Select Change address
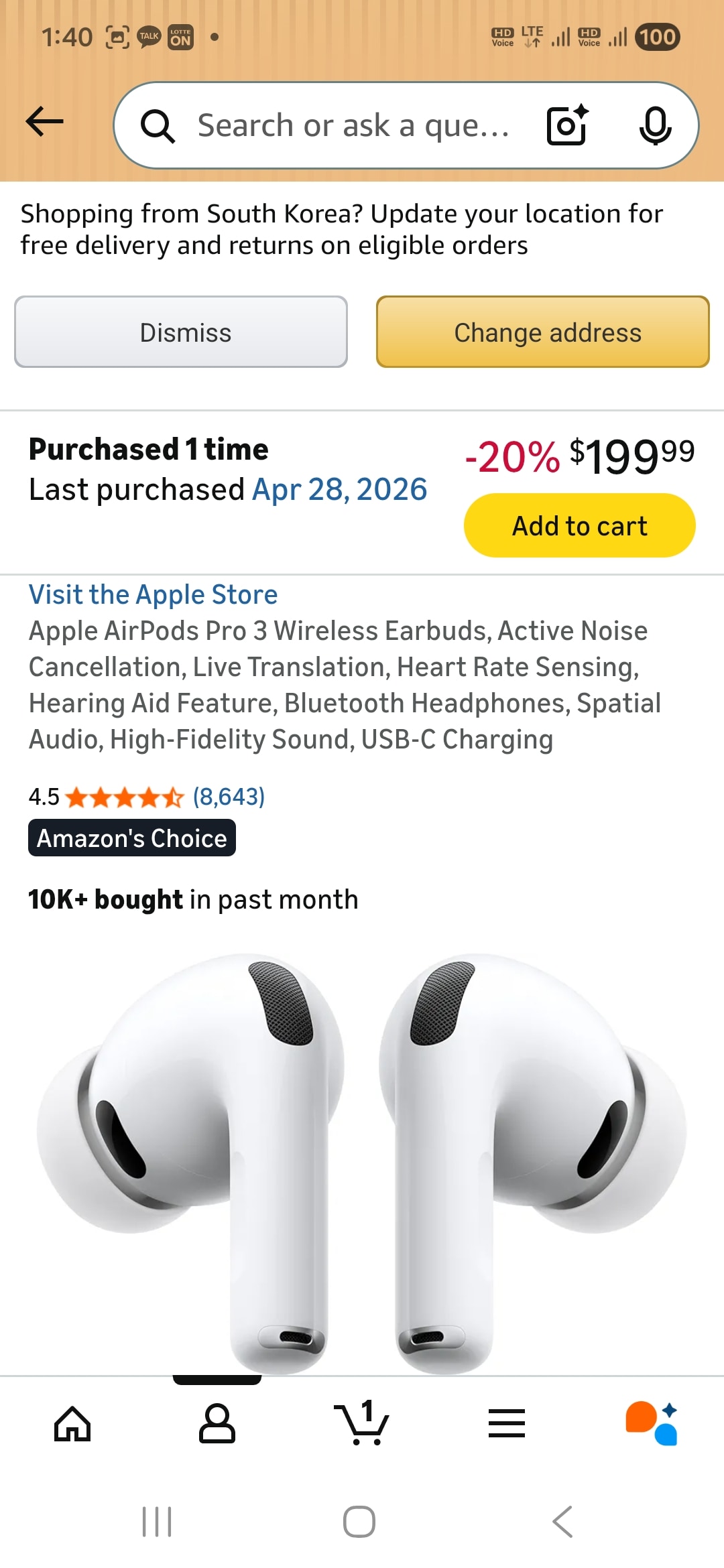 pyautogui.click(x=542, y=332)
